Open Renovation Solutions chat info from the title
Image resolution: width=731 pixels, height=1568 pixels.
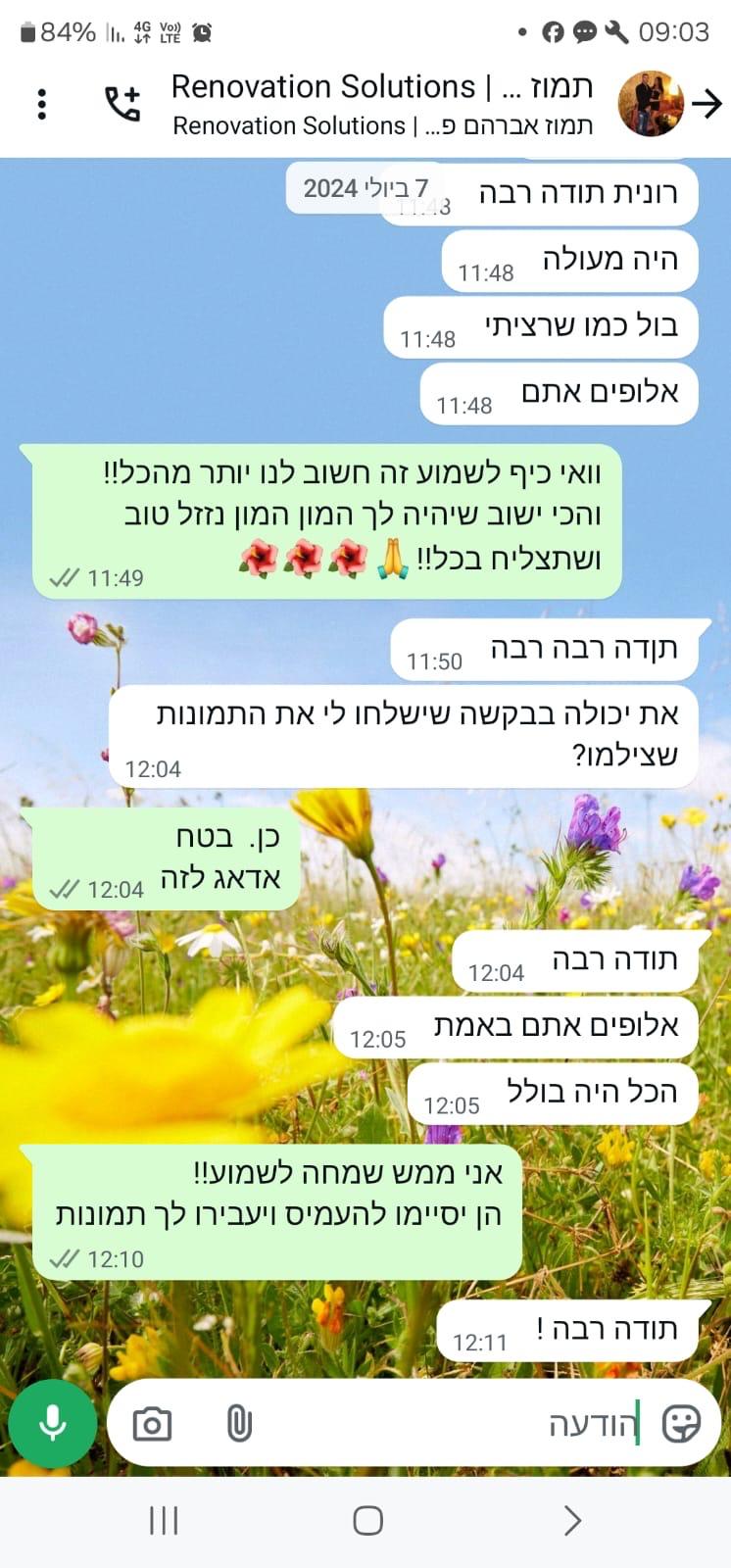pos(382,104)
